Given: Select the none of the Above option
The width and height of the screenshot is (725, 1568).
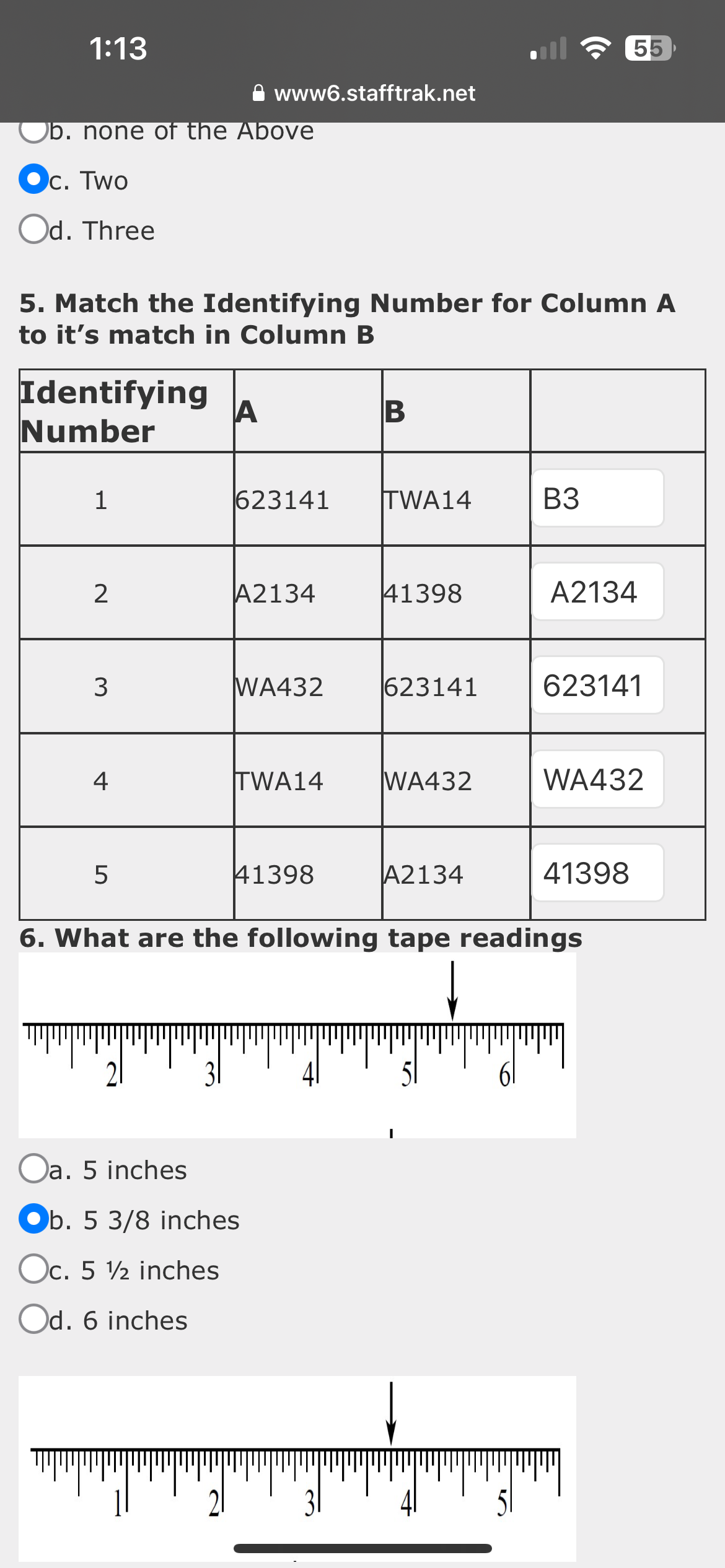Looking at the screenshot, I should pos(34,130).
